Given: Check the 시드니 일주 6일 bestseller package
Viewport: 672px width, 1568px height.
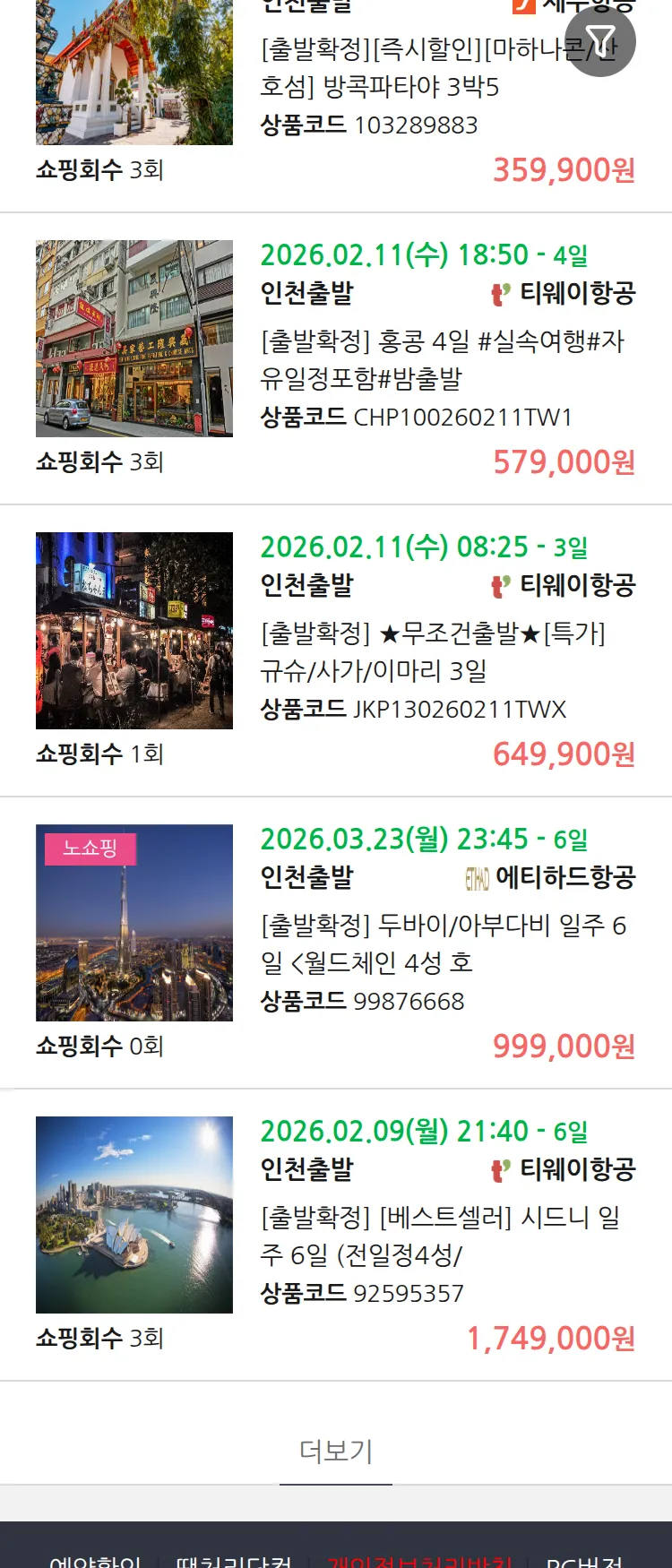Looking at the screenshot, I should coord(440,1236).
